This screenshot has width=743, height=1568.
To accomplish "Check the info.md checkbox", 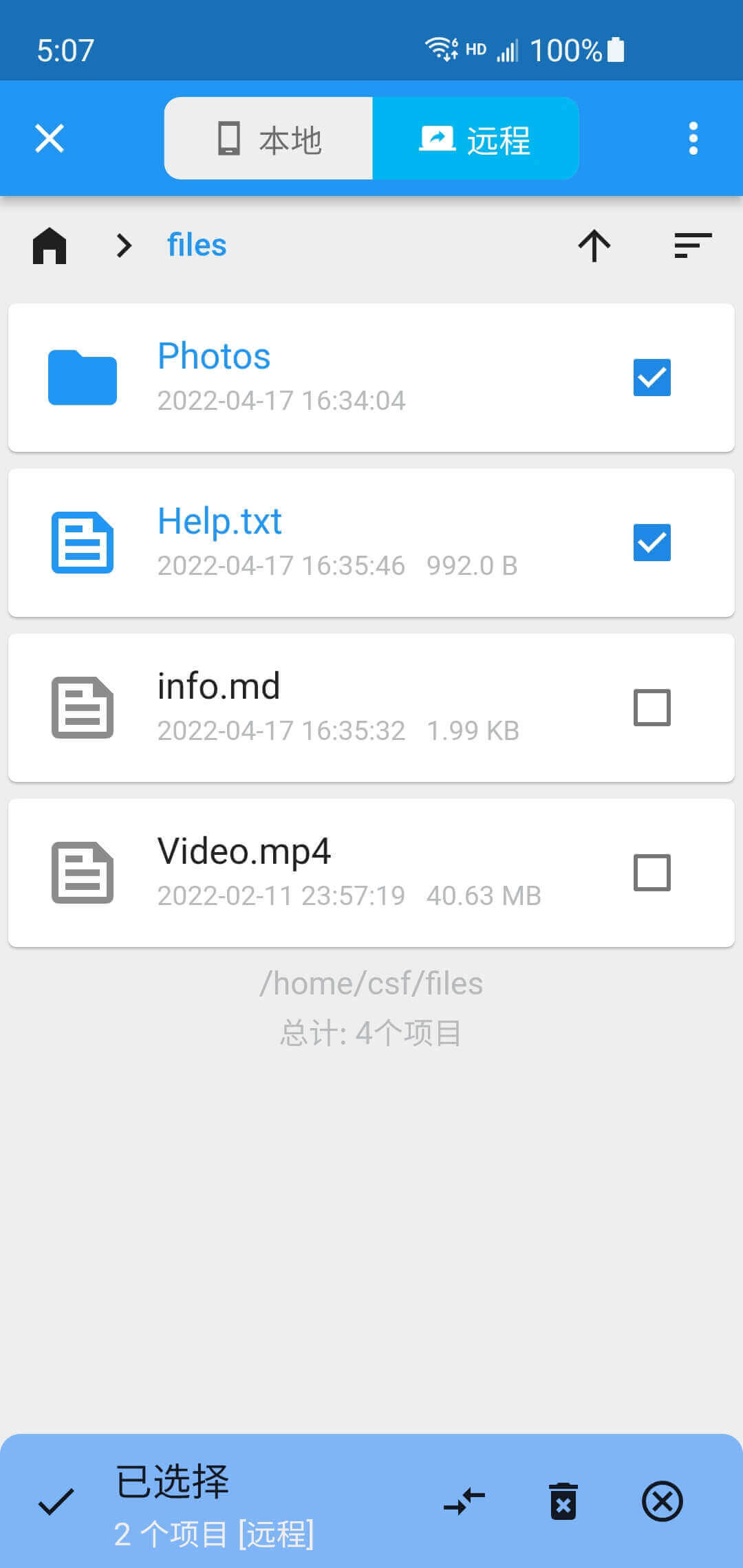I will click(652, 708).
